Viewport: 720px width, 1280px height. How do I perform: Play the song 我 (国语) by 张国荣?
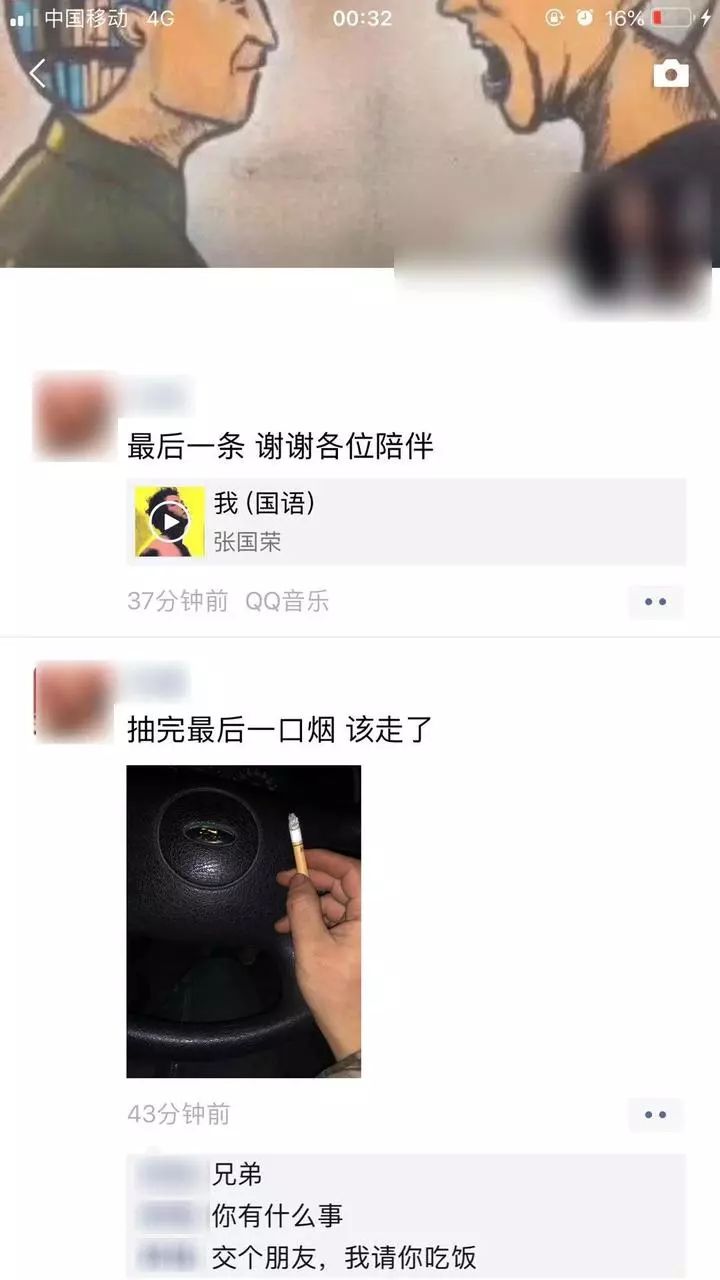tap(169, 521)
